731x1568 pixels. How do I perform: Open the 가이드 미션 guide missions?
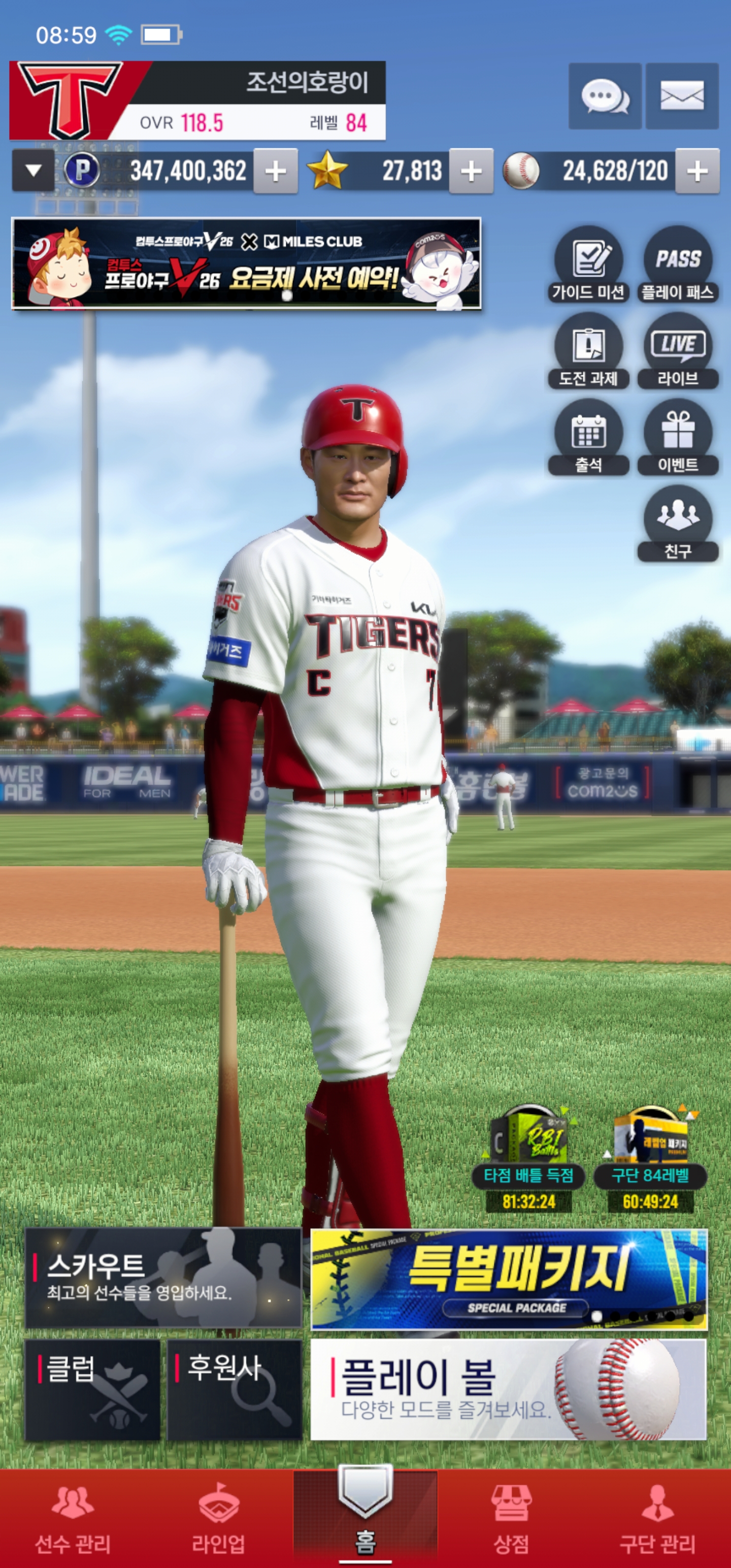(588, 265)
